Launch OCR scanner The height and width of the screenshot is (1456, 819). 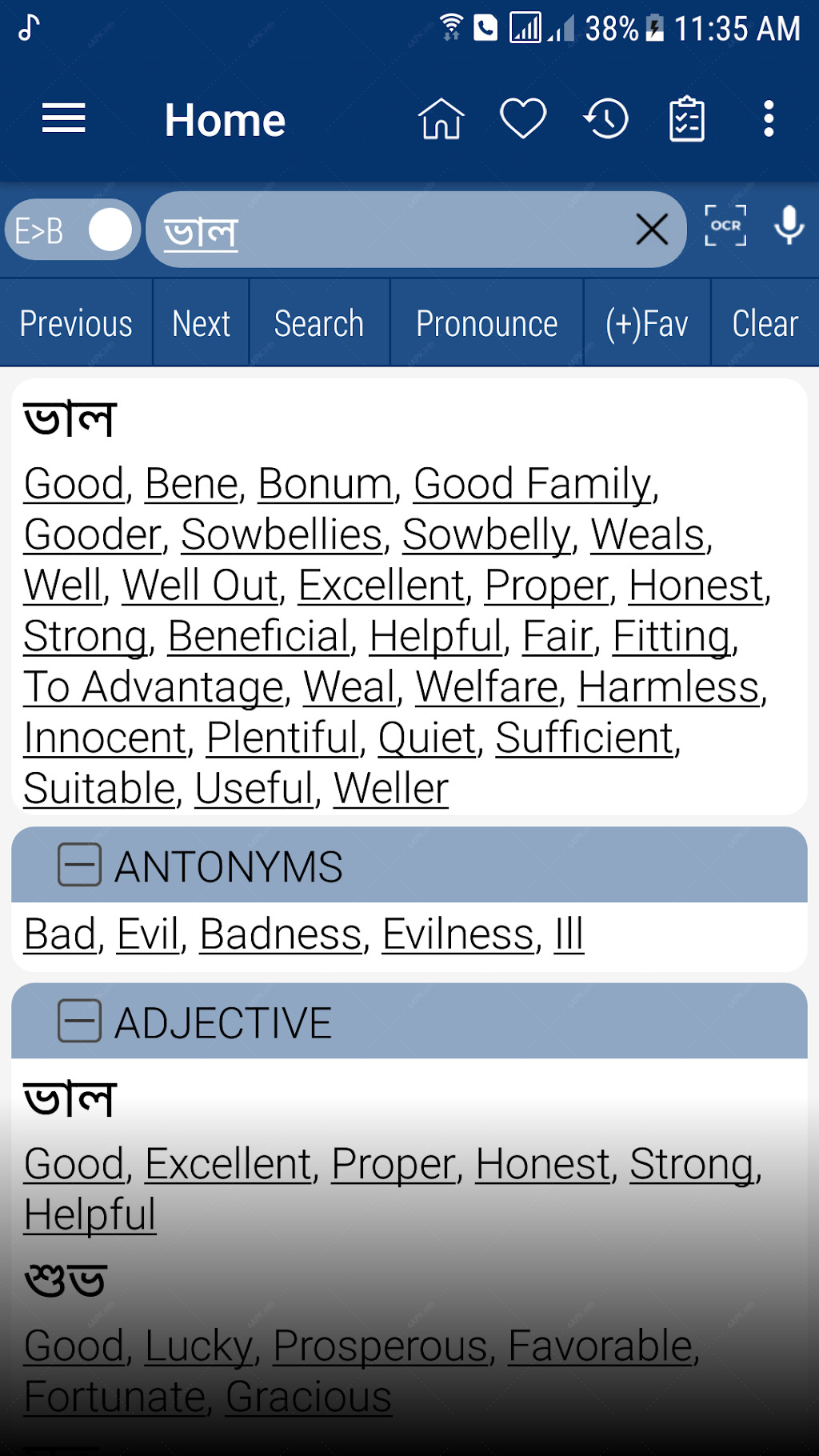click(x=725, y=226)
